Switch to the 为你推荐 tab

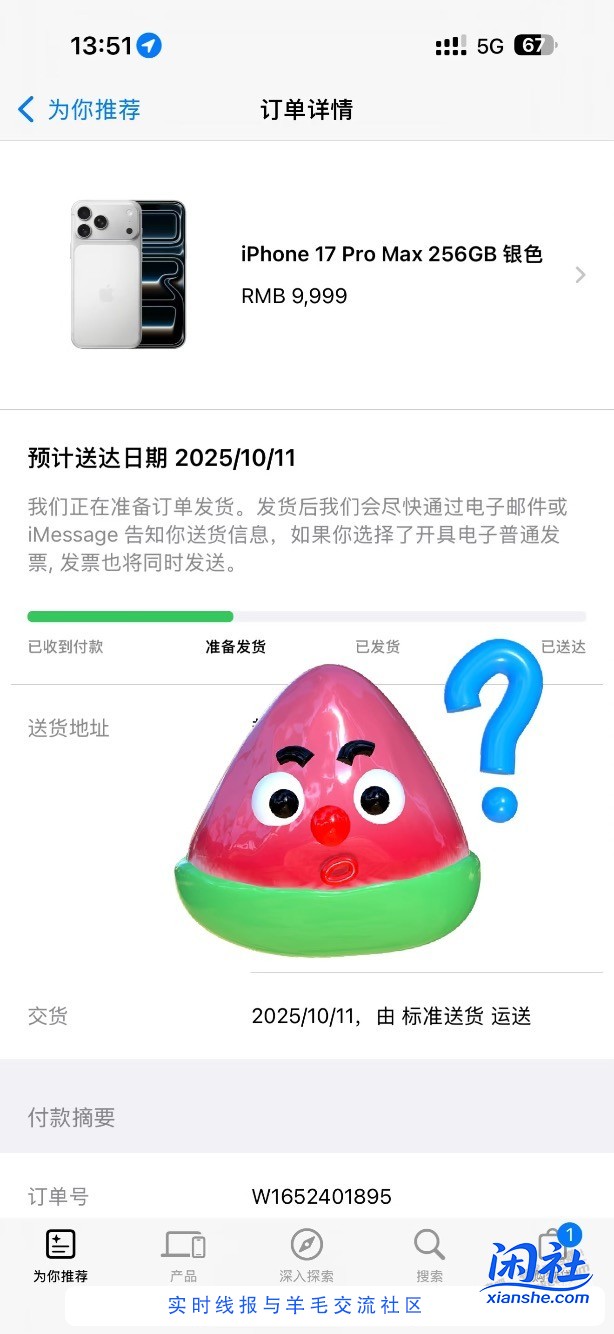point(61,1254)
